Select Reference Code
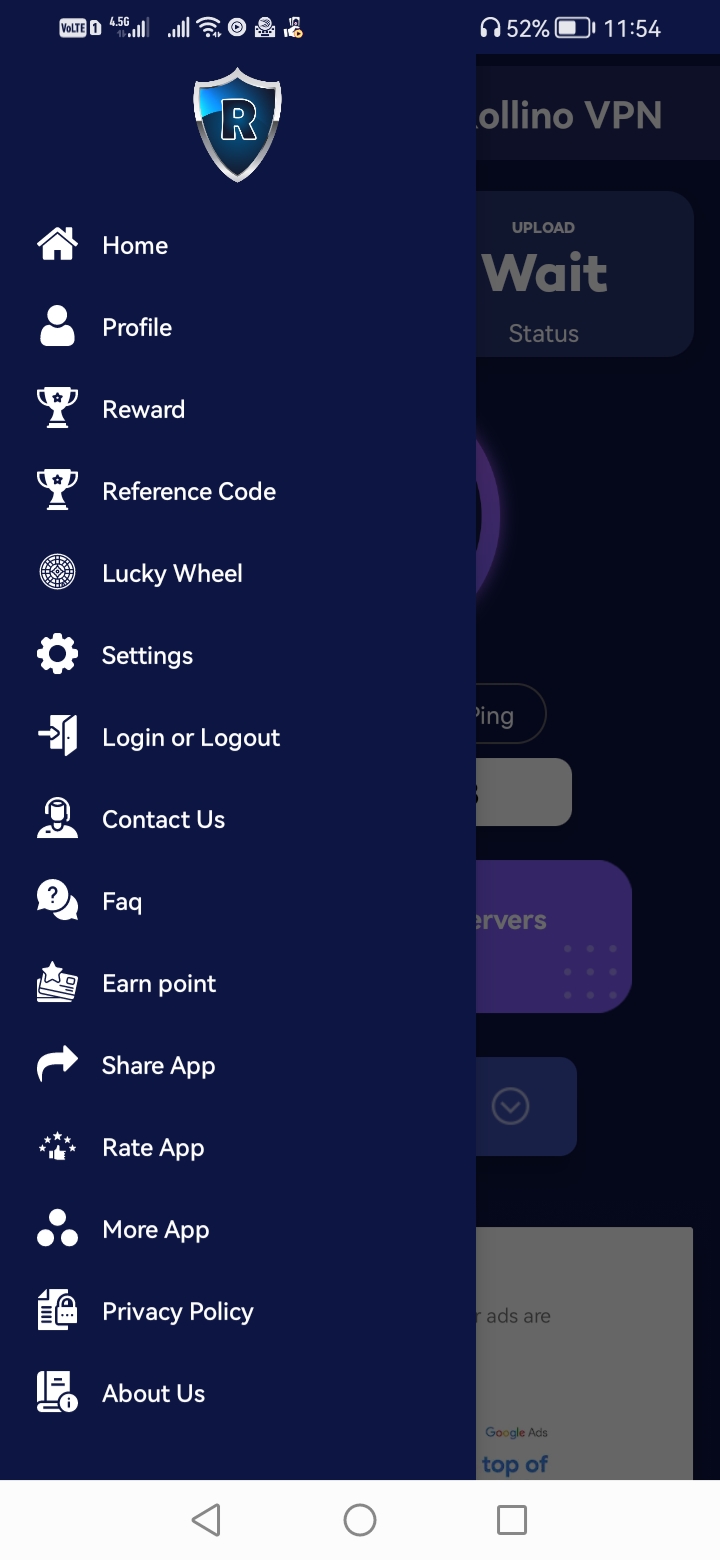 pos(237,491)
